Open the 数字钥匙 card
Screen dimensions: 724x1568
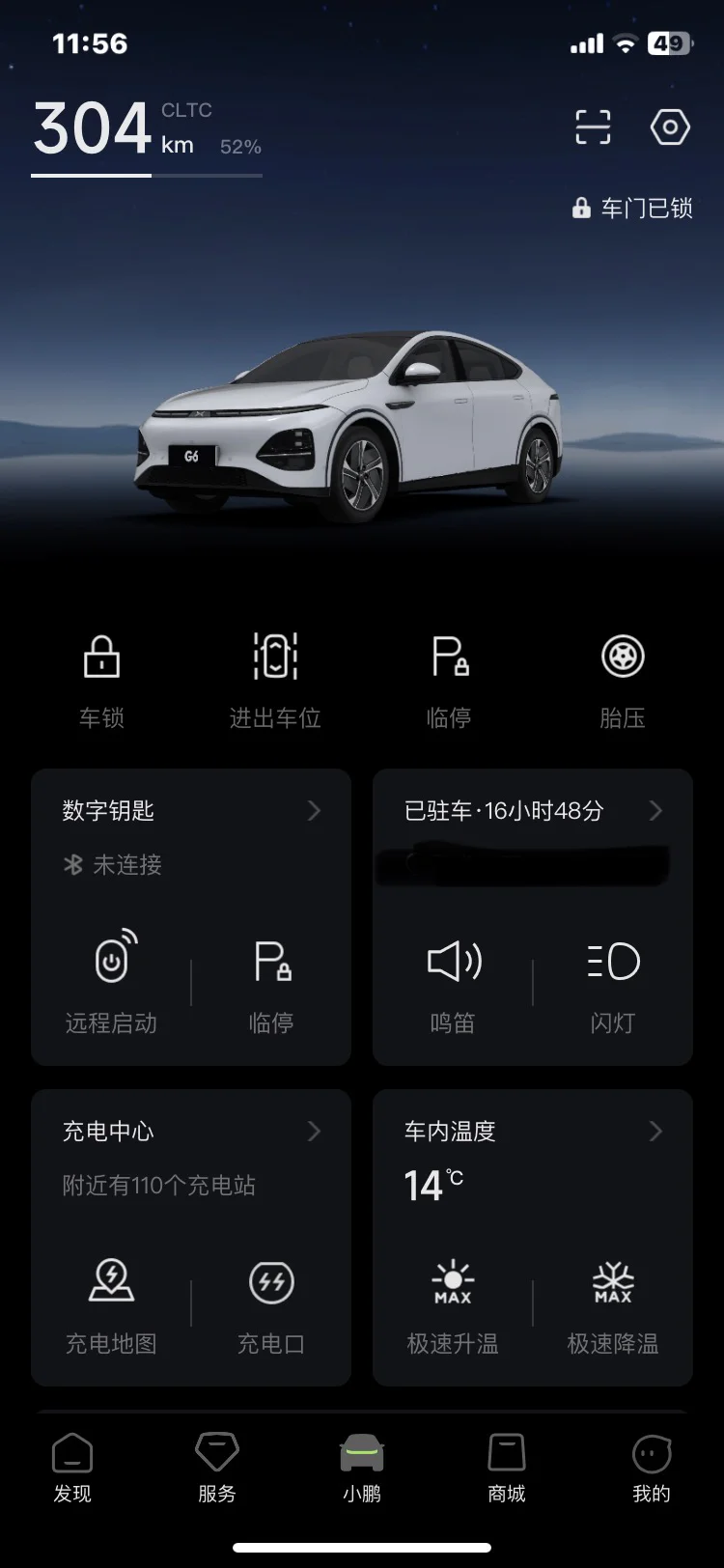(x=191, y=811)
